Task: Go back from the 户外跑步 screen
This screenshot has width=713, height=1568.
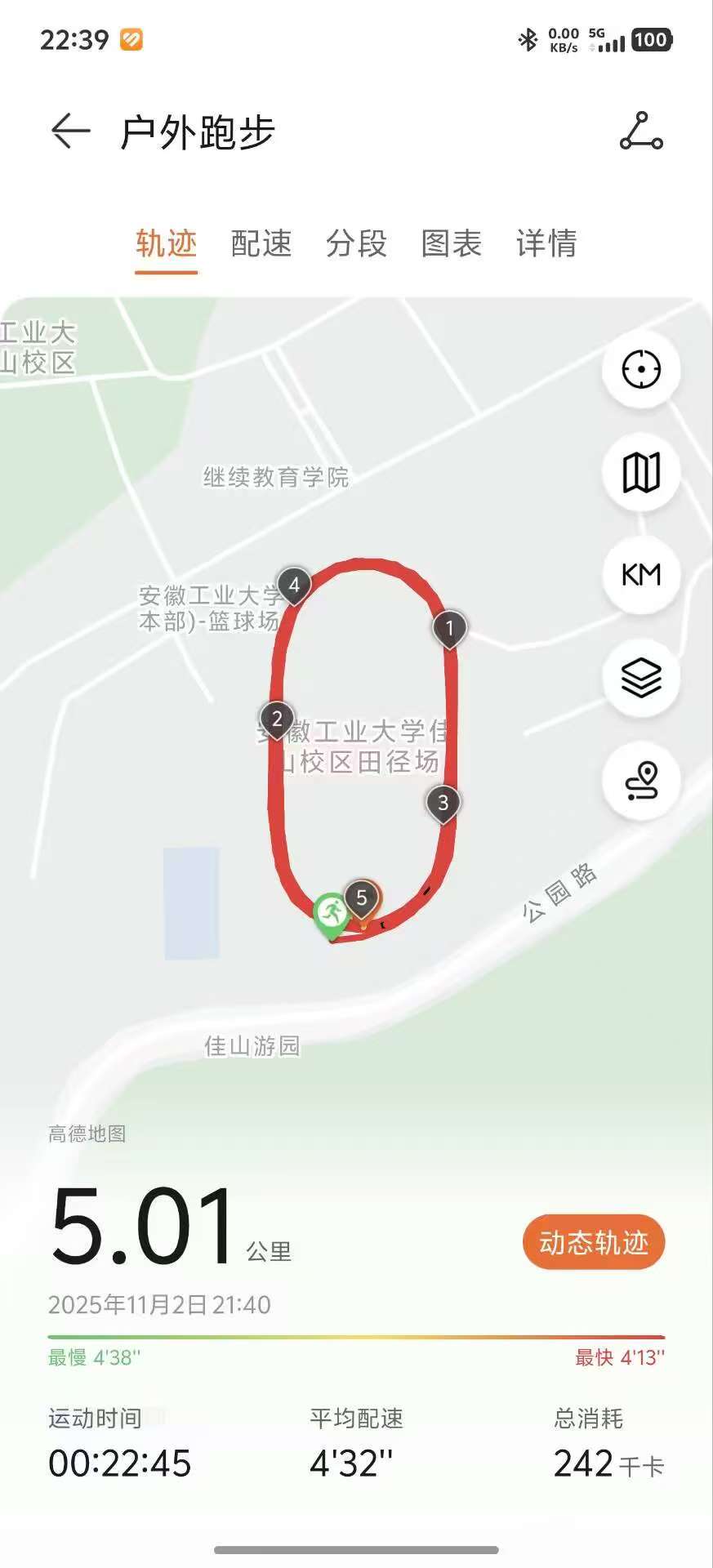Action: coord(70,131)
